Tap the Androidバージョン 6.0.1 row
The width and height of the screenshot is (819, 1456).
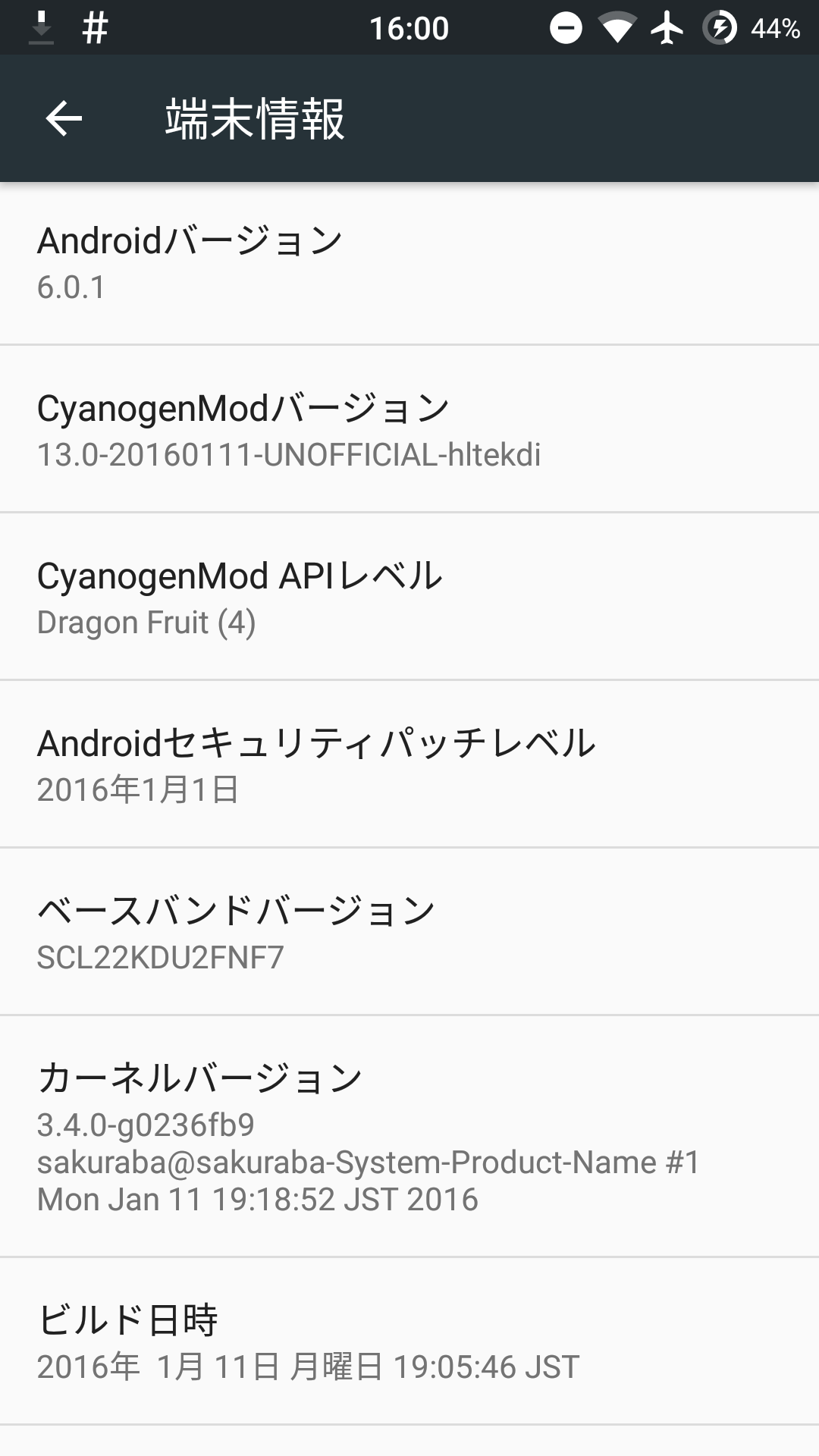point(409,262)
